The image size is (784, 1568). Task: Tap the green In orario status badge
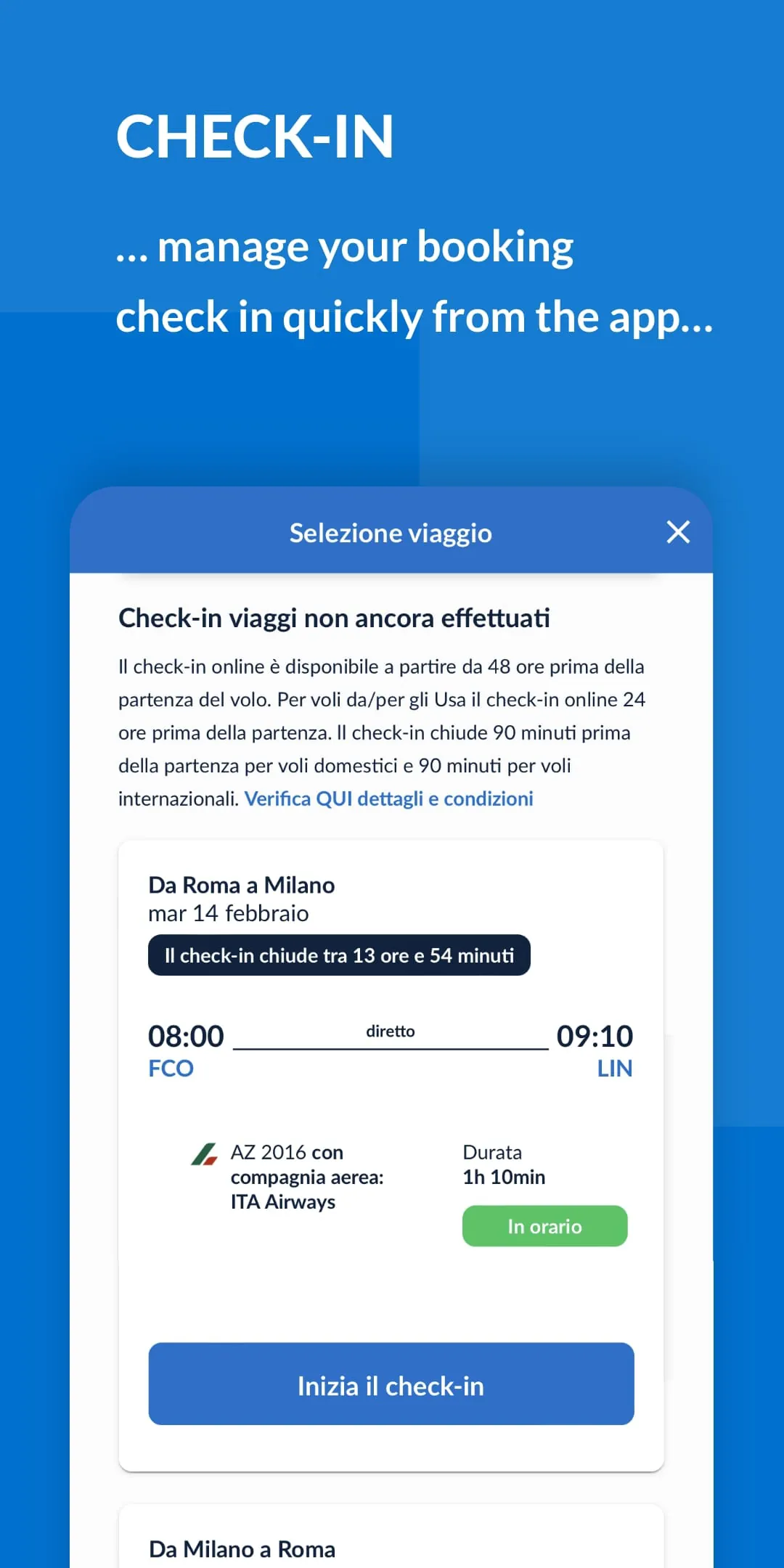[544, 1226]
